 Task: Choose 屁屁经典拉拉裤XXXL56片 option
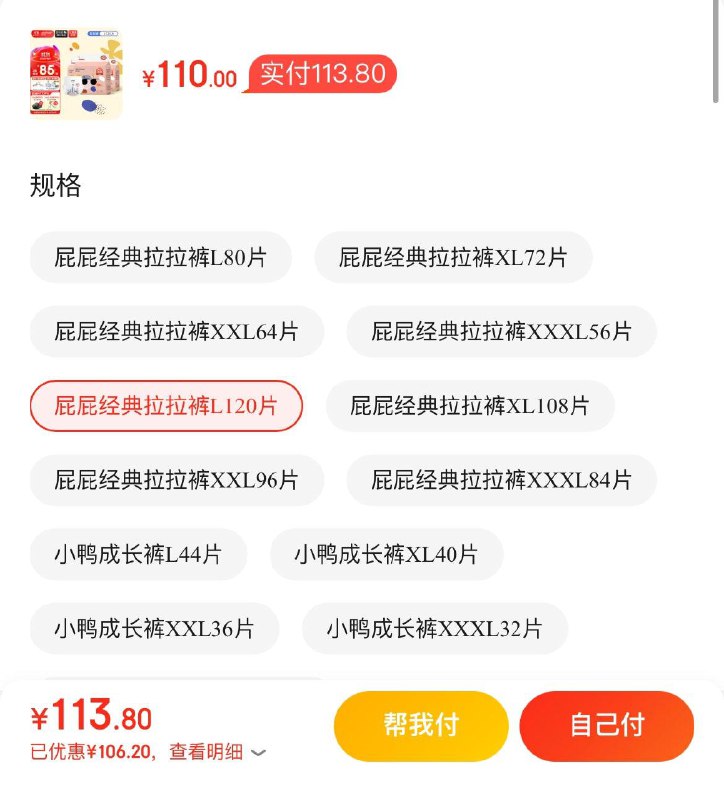tap(500, 331)
